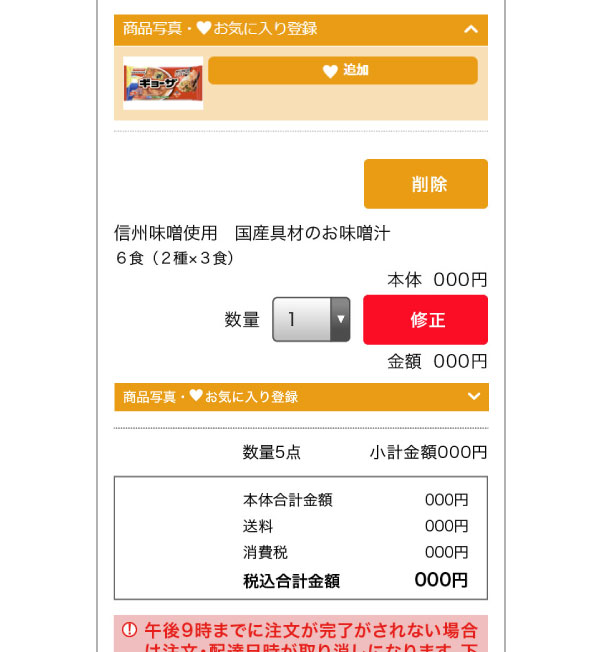Expand the lower 商品写真・お気に入り登録 section
The height and width of the screenshot is (652, 600).
(473, 397)
